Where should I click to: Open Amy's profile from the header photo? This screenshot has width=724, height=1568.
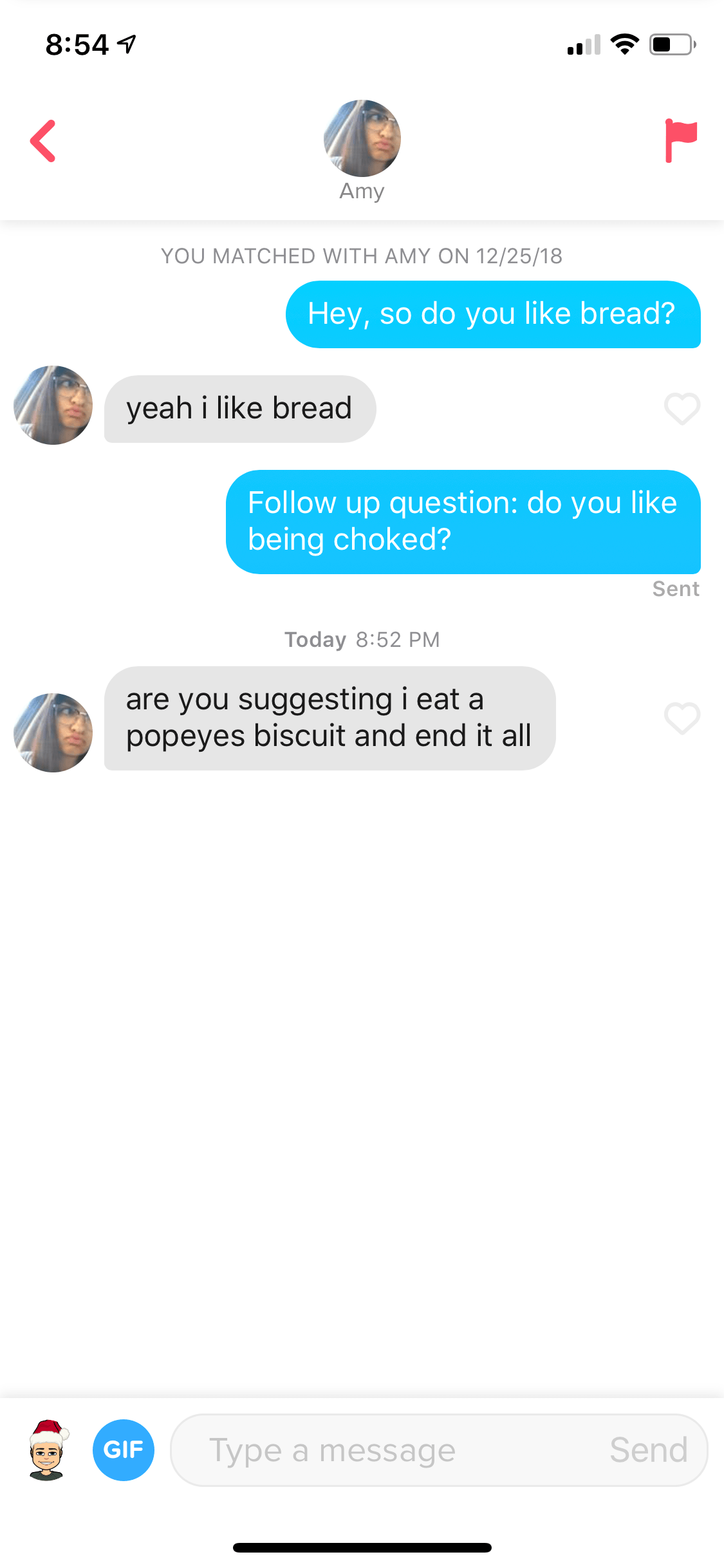(362, 138)
